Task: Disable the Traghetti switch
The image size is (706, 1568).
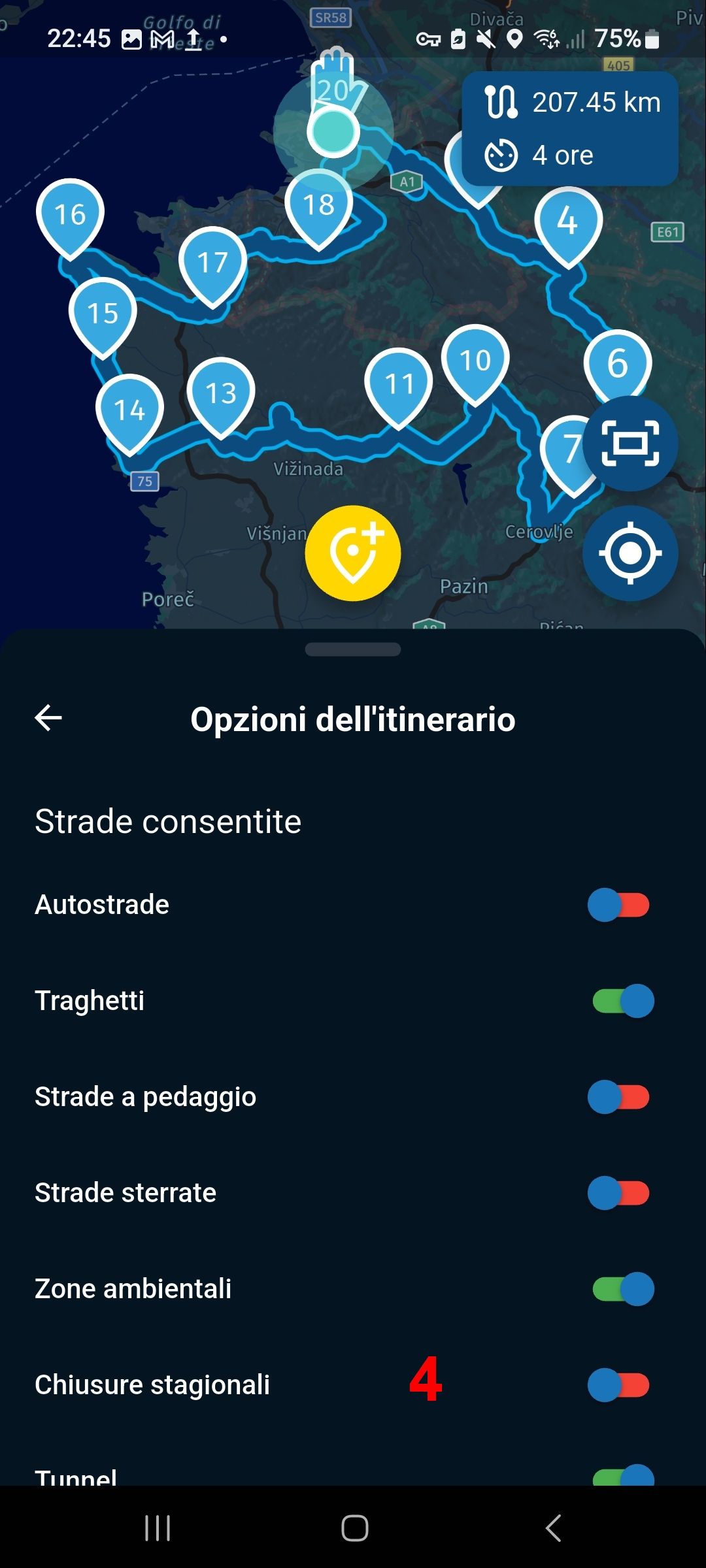Action: (622, 1001)
